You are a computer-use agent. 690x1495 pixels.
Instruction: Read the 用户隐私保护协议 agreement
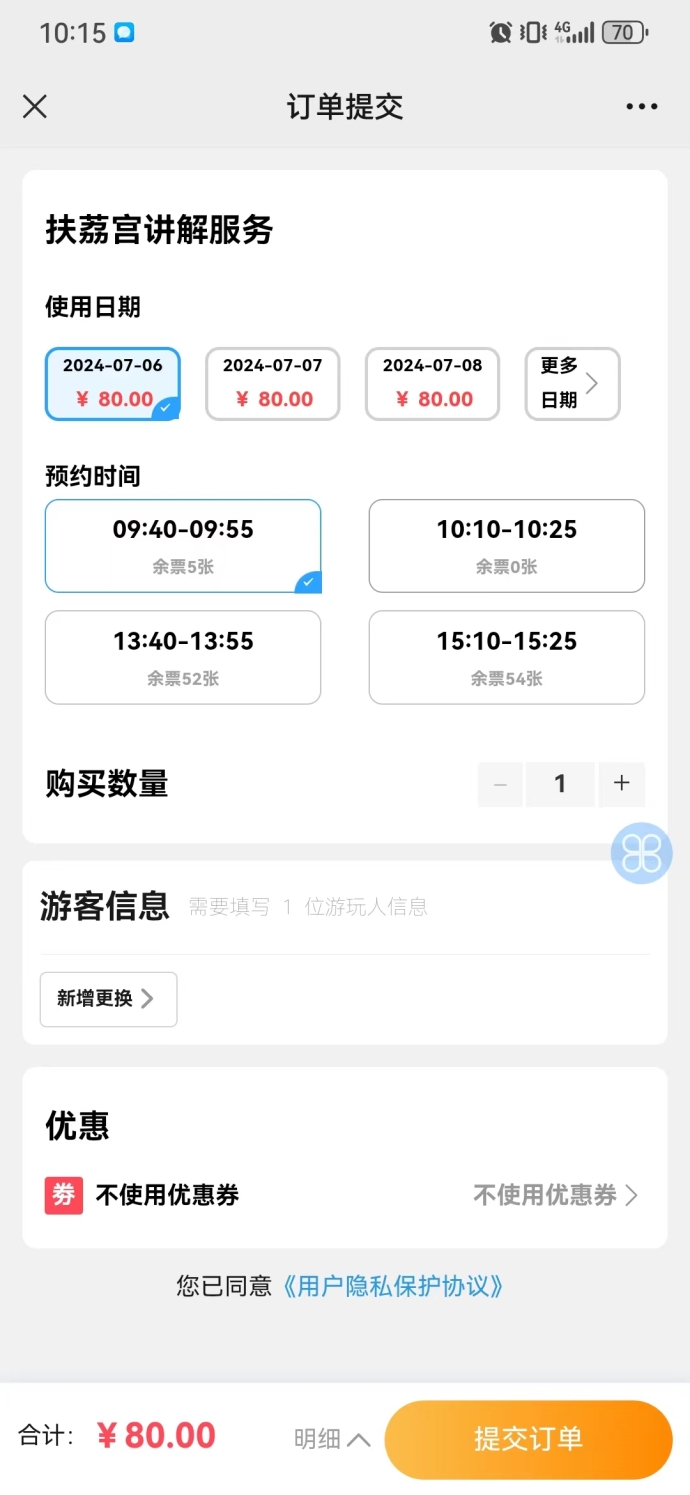[x=392, y=1286]
